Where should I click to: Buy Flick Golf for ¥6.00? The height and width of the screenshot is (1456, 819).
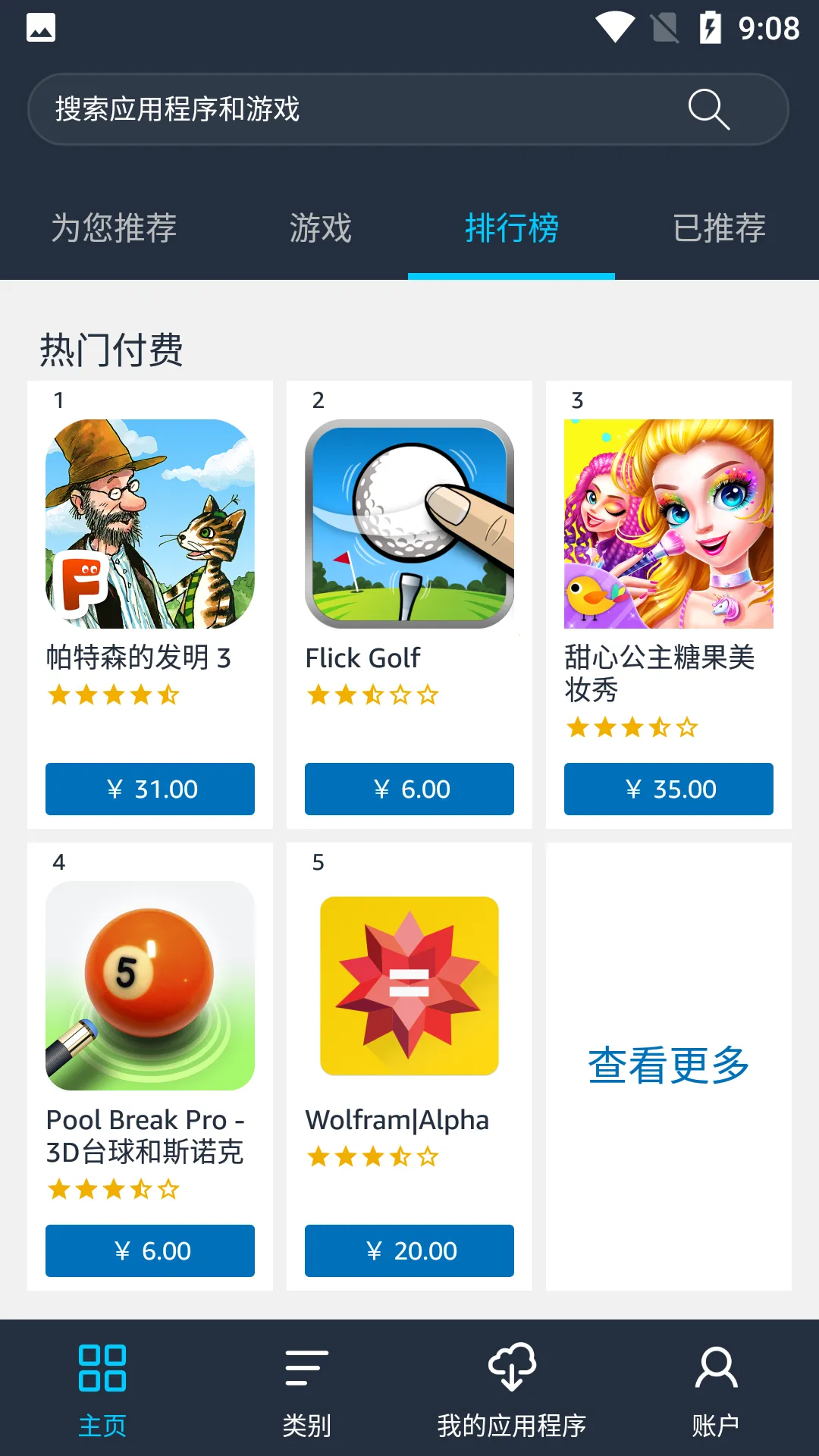click(x=409, y=789)
